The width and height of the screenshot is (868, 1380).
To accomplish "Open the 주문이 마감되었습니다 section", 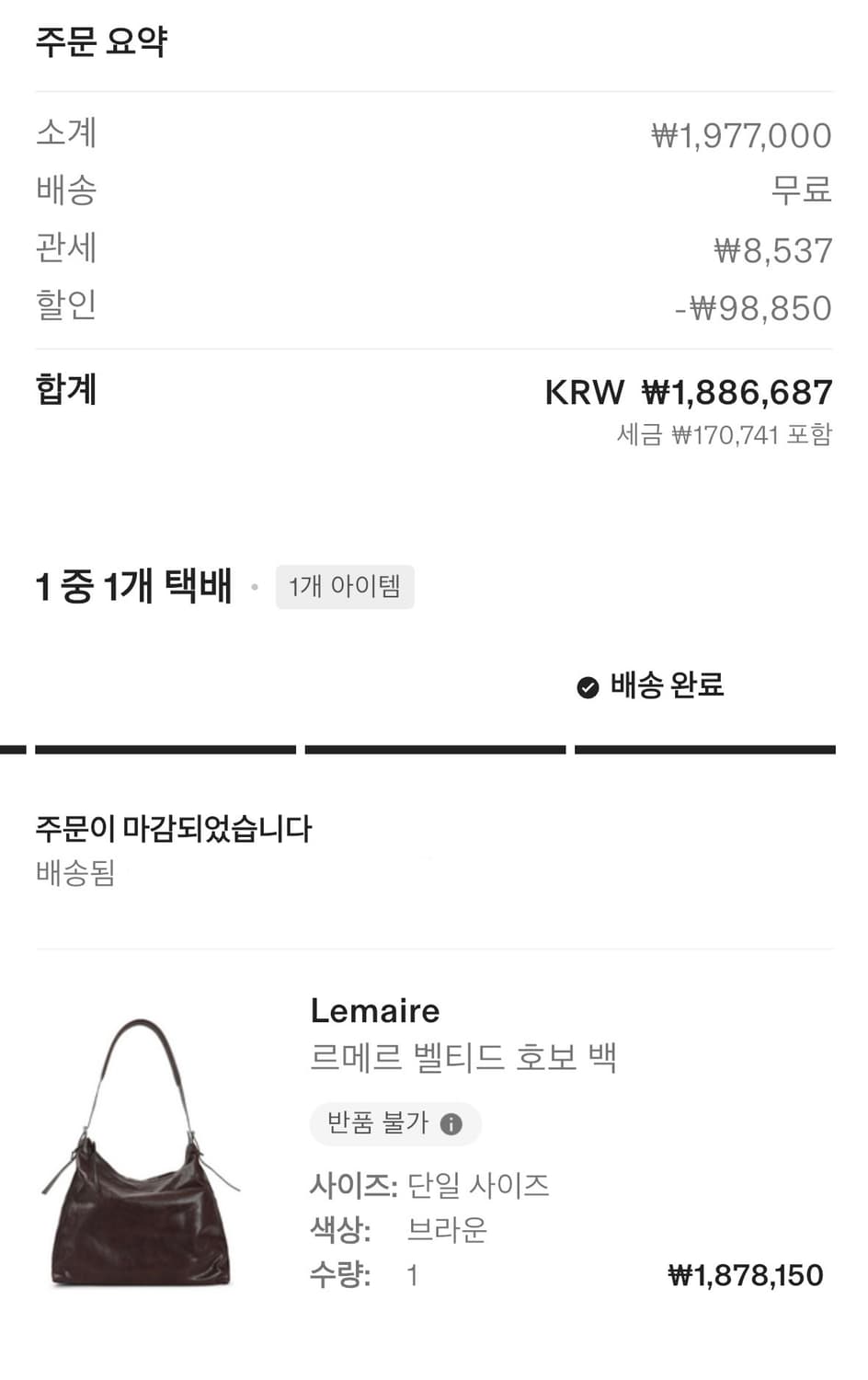I will (174, 828).
